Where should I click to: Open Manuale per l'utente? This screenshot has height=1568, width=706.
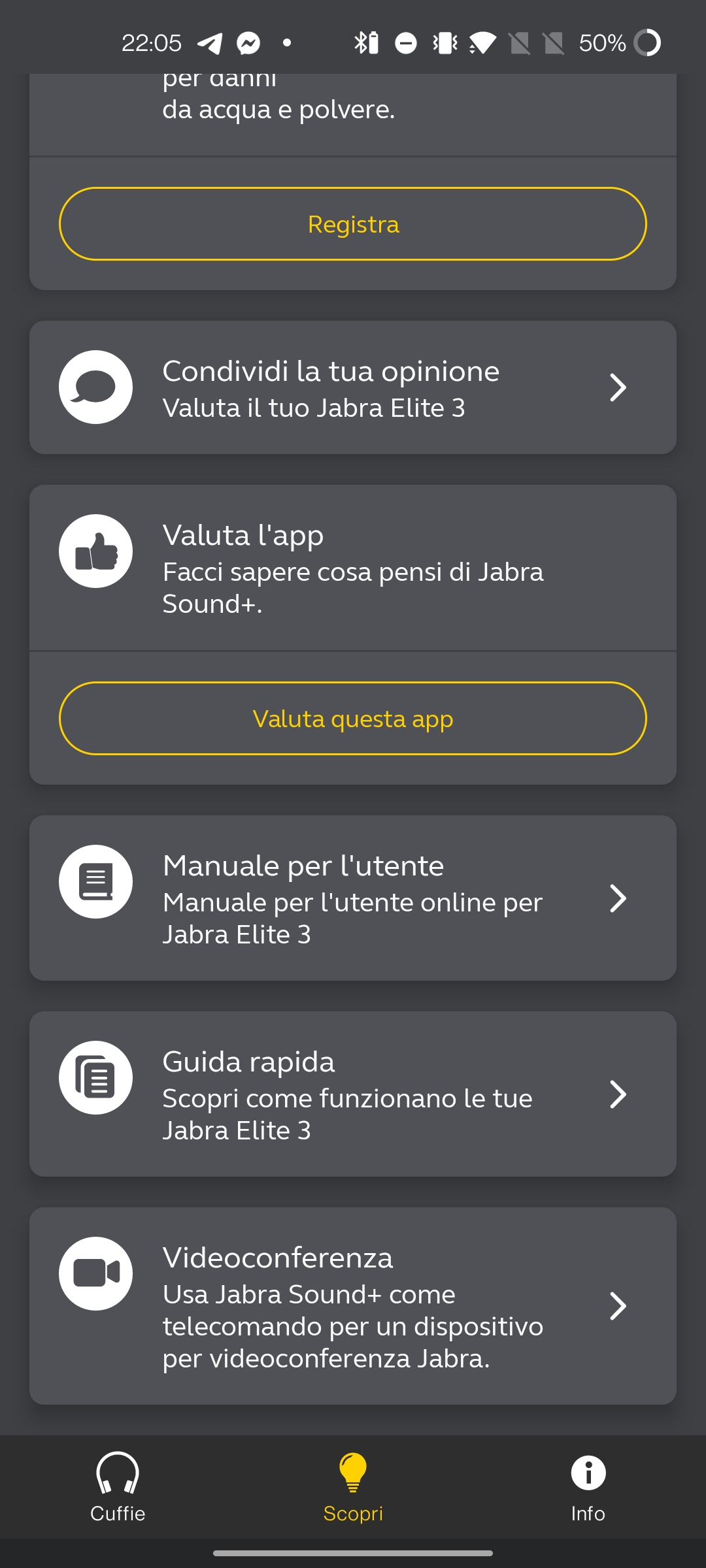pyautogui.click(x=353, y=898)
